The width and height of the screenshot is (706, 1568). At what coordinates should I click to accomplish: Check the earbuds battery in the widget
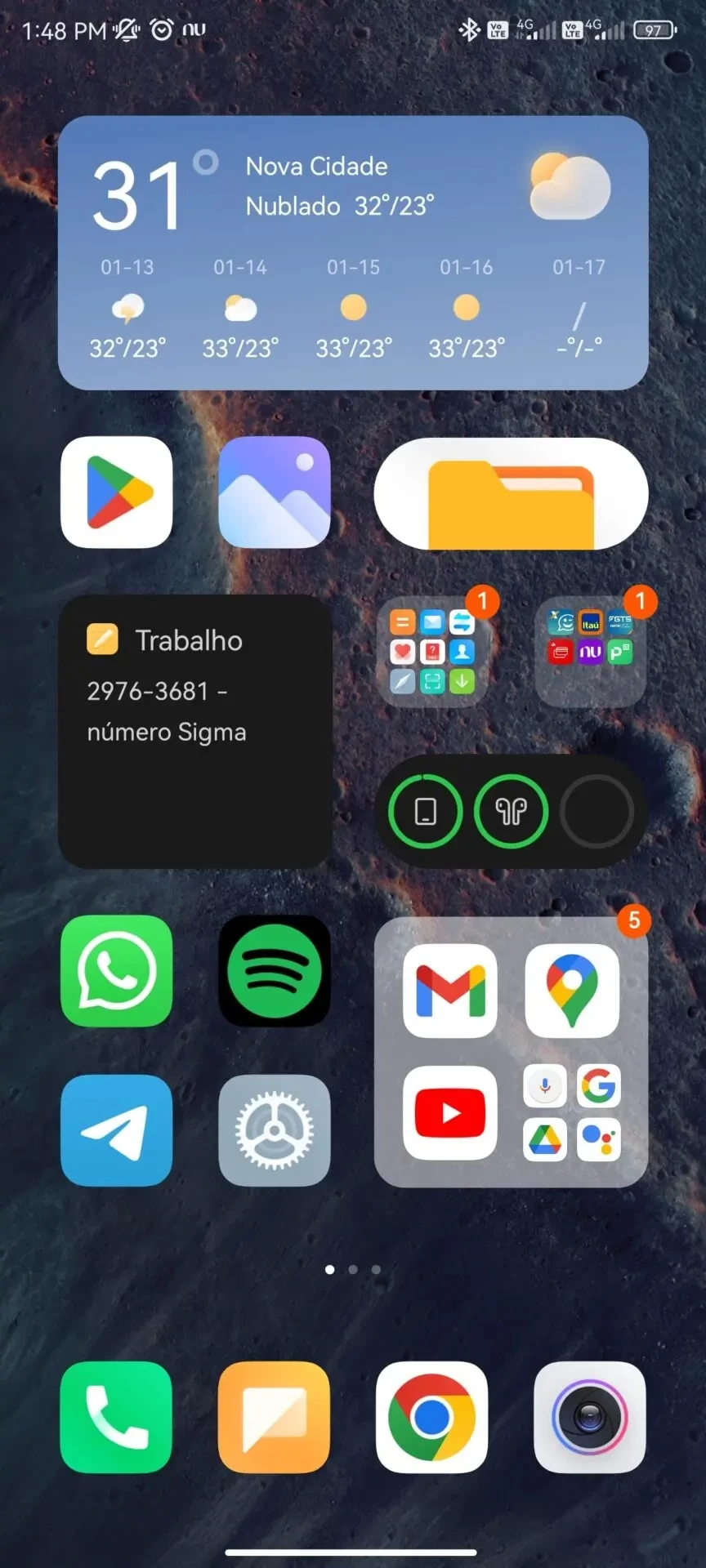[511, 811]
